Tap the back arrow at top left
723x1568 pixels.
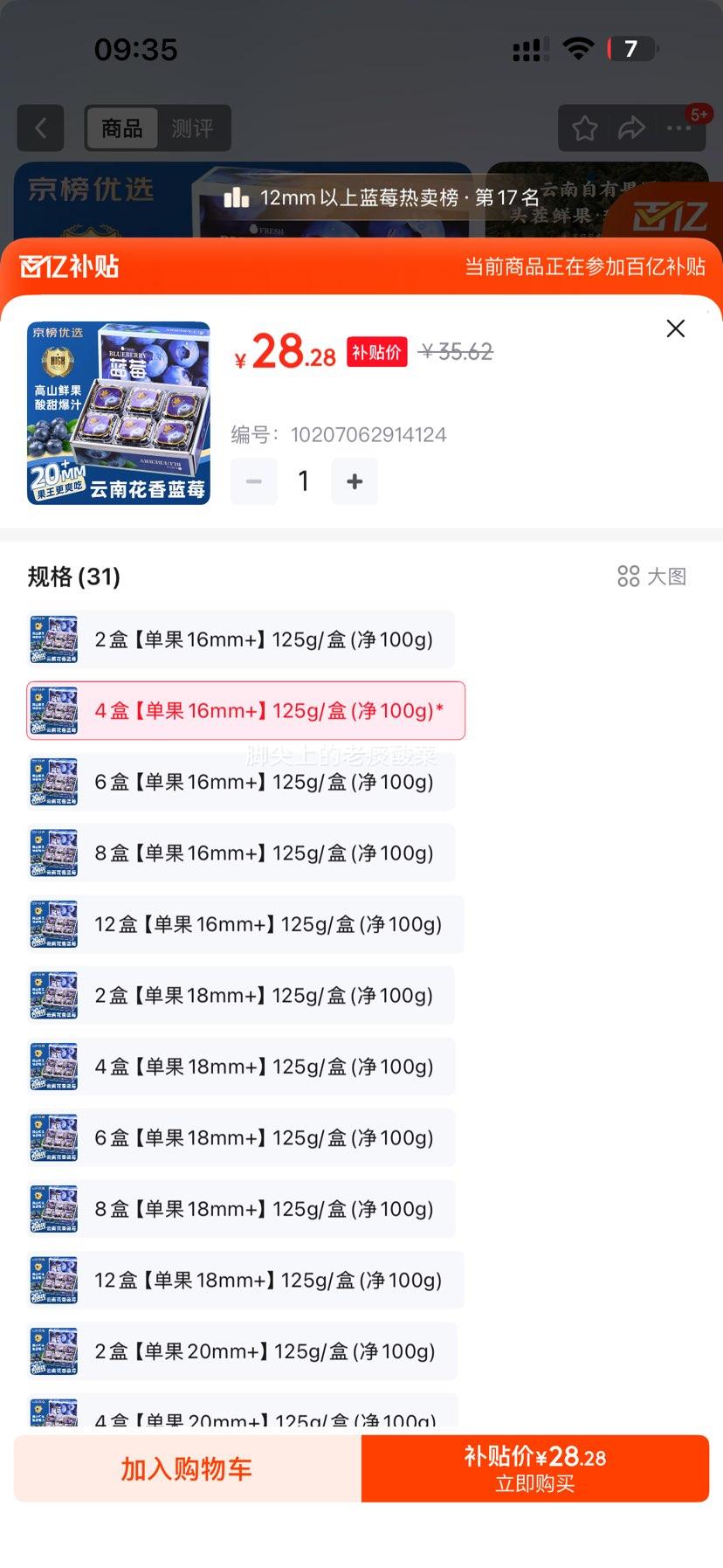coord(40,128)
